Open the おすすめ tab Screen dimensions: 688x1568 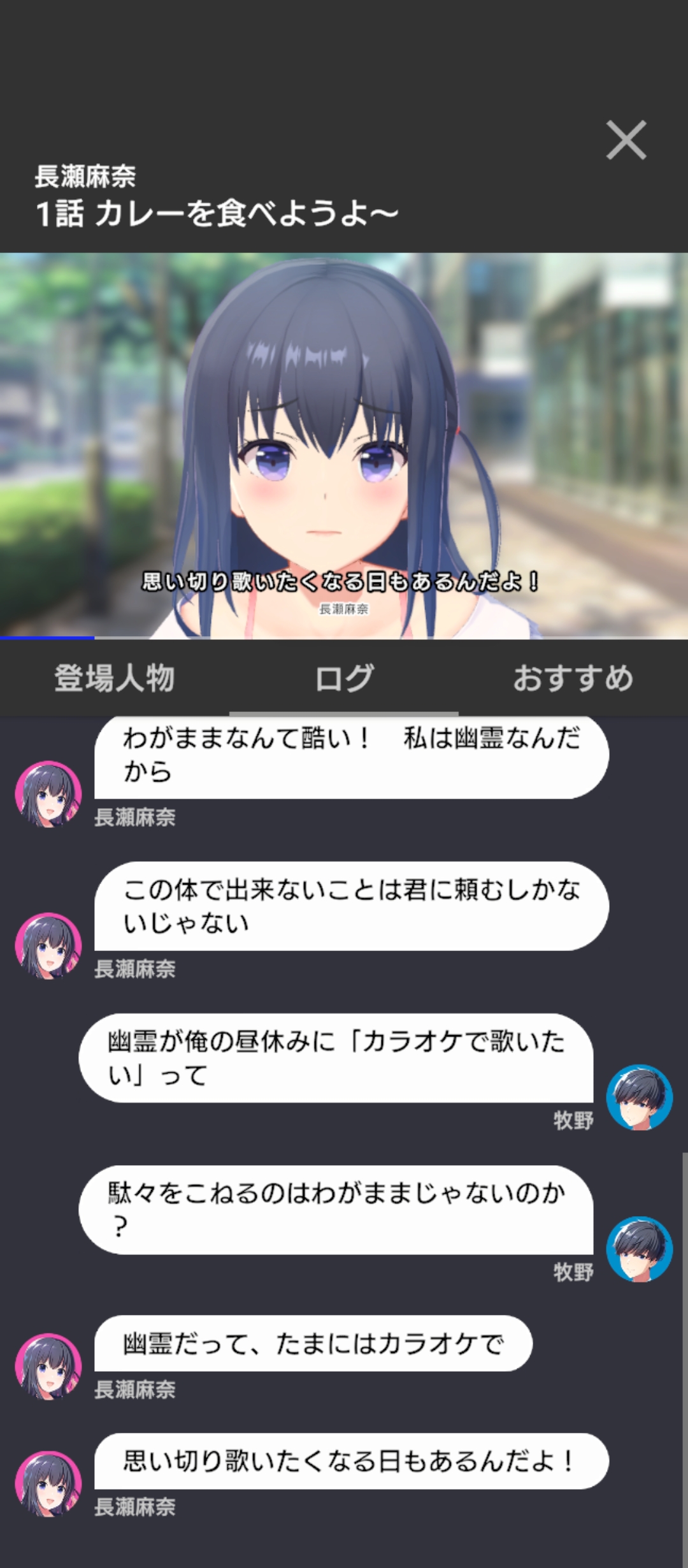coord(573,678)
